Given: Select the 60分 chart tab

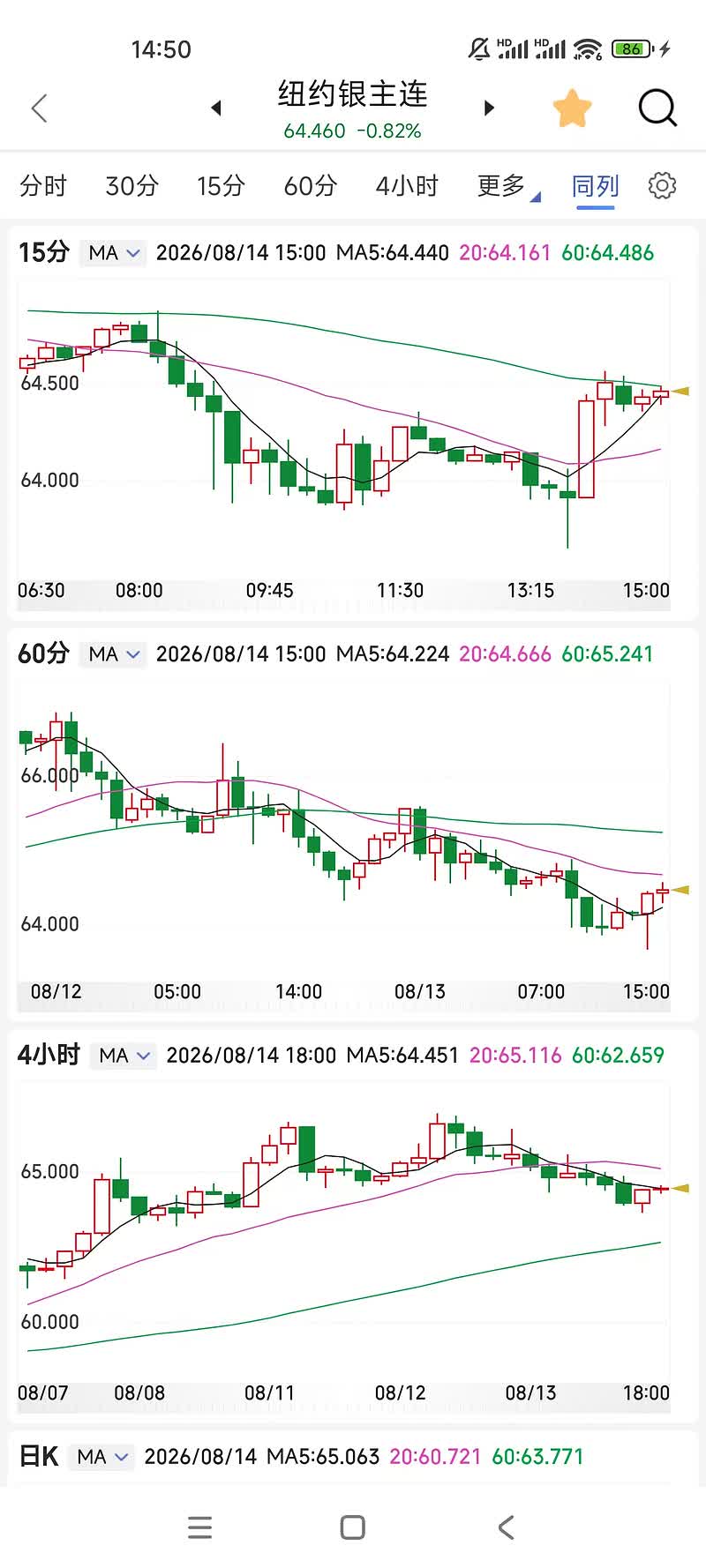Looking at the screenshot, I should pyautogui.click(x=311, y=186).
